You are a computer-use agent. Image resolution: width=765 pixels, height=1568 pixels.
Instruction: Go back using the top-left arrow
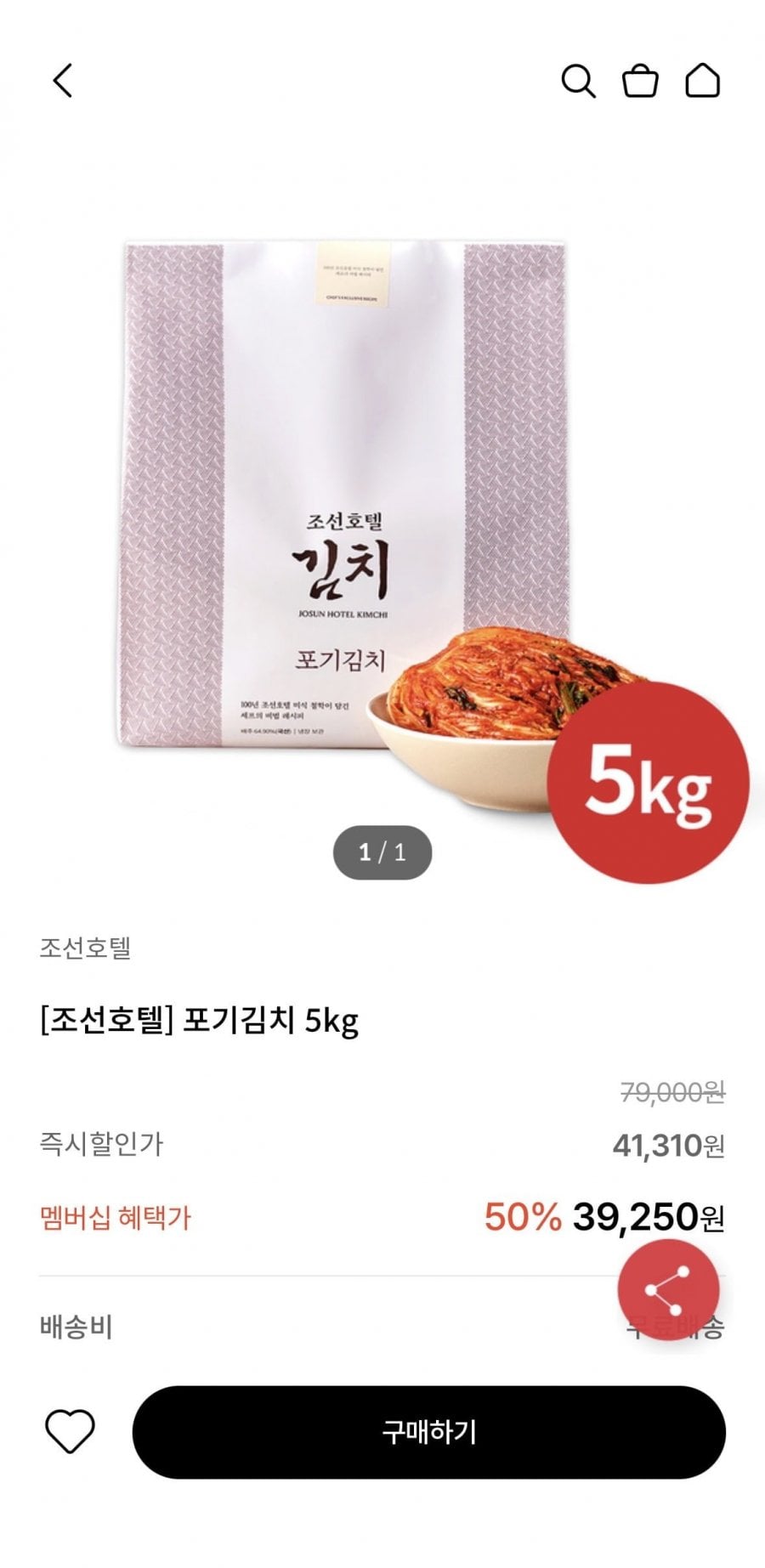[x=63, y=82]
